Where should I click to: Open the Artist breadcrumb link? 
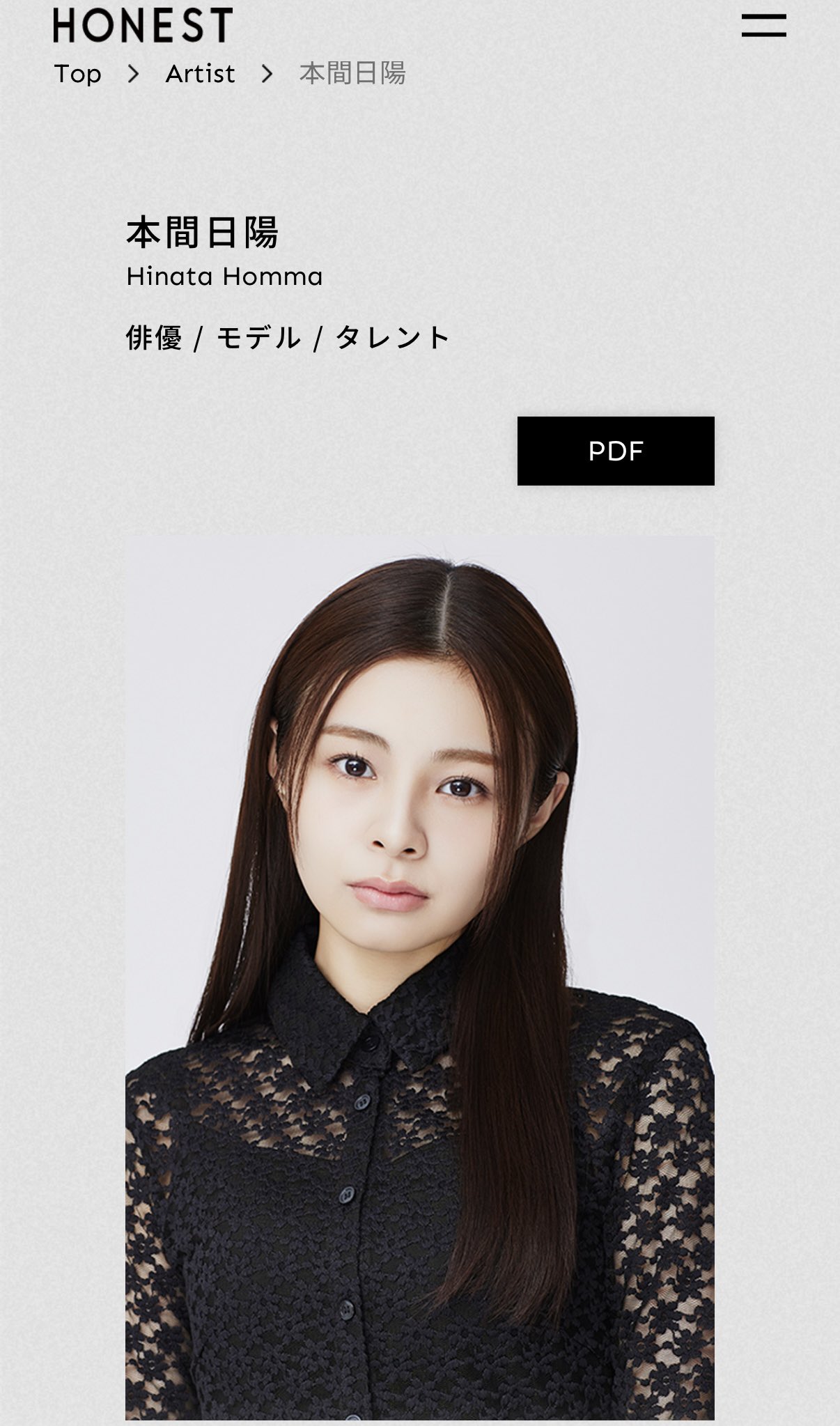click(x=200, y=74)
